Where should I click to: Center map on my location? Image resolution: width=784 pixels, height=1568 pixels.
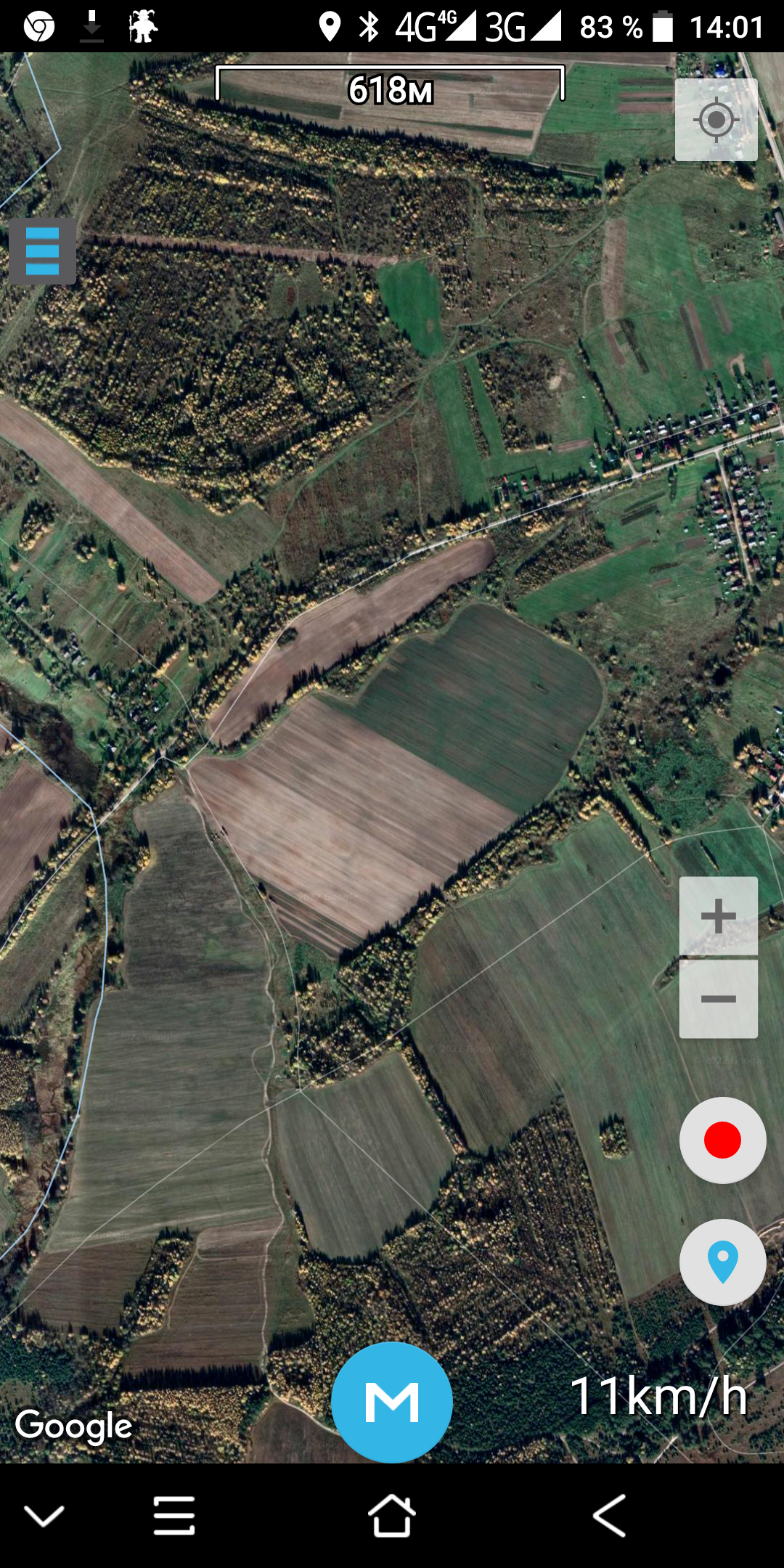pyautogui.click(x=716, y=120)
